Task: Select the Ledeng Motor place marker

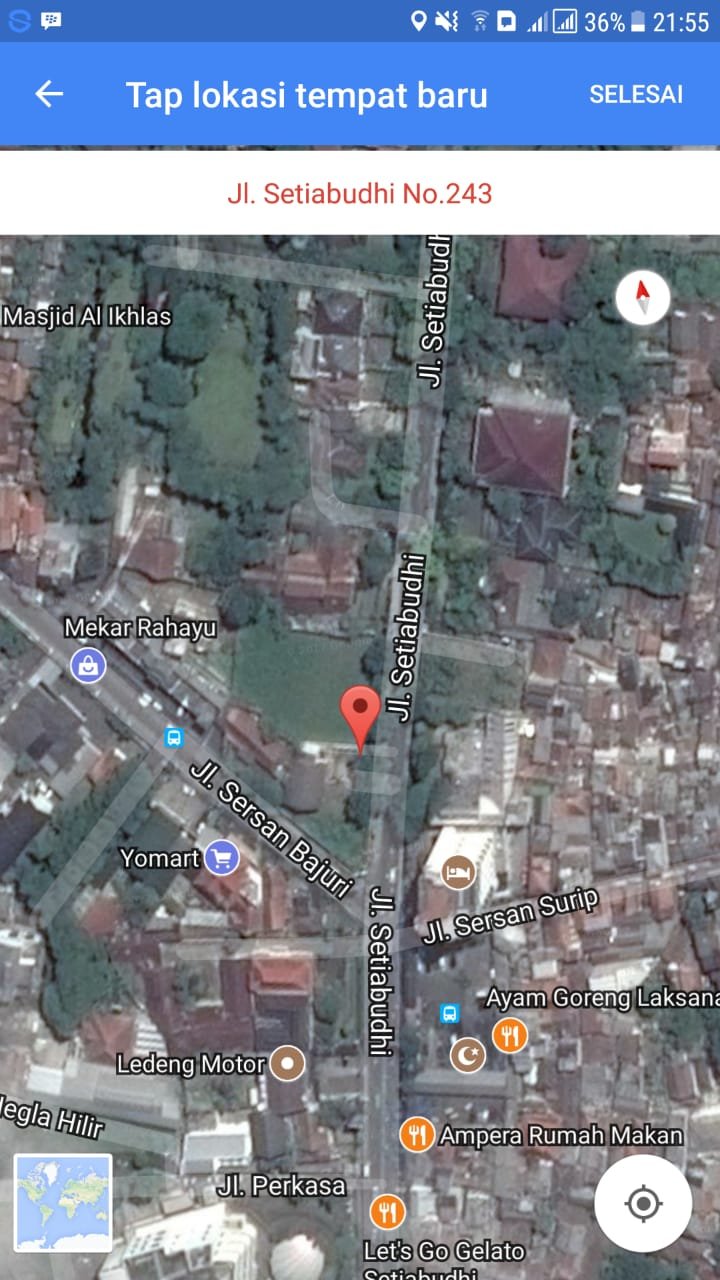Action: point(288,1064)
